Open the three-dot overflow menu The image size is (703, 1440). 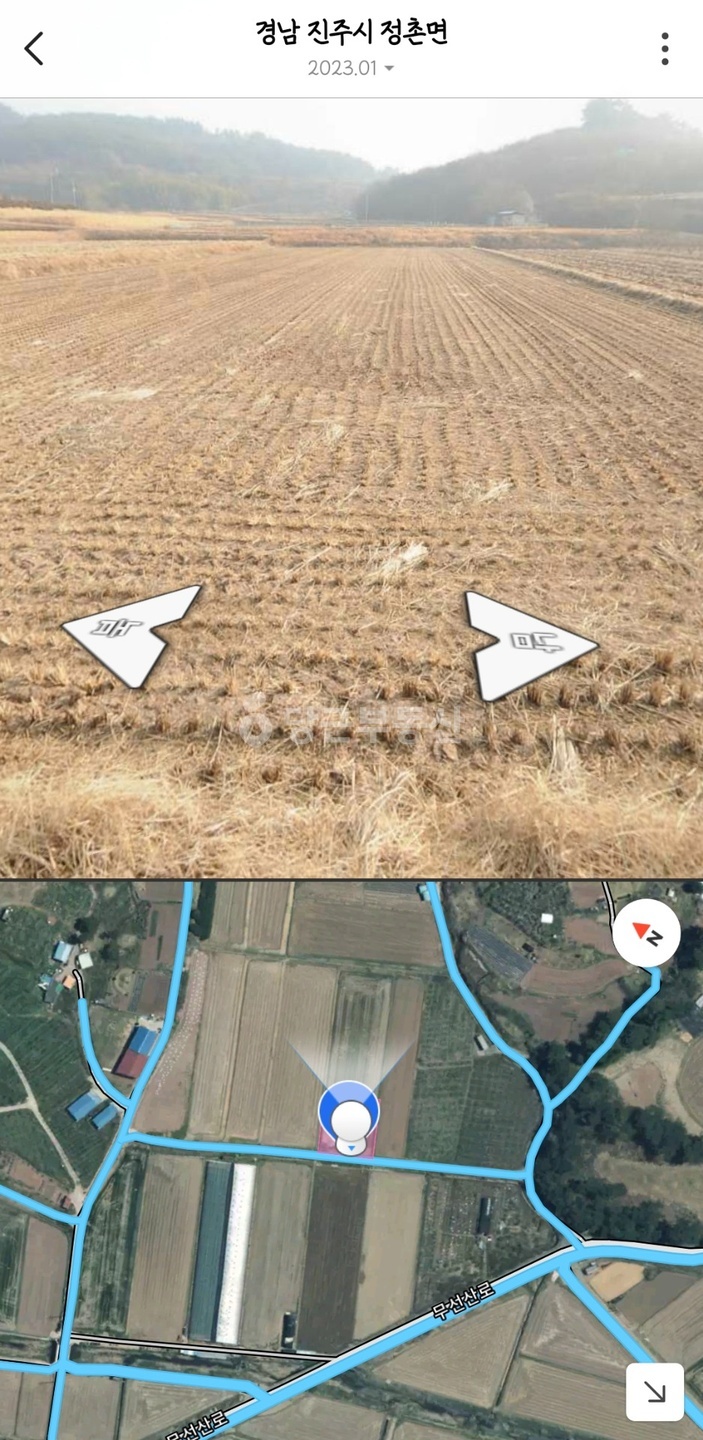pos(664,48)
